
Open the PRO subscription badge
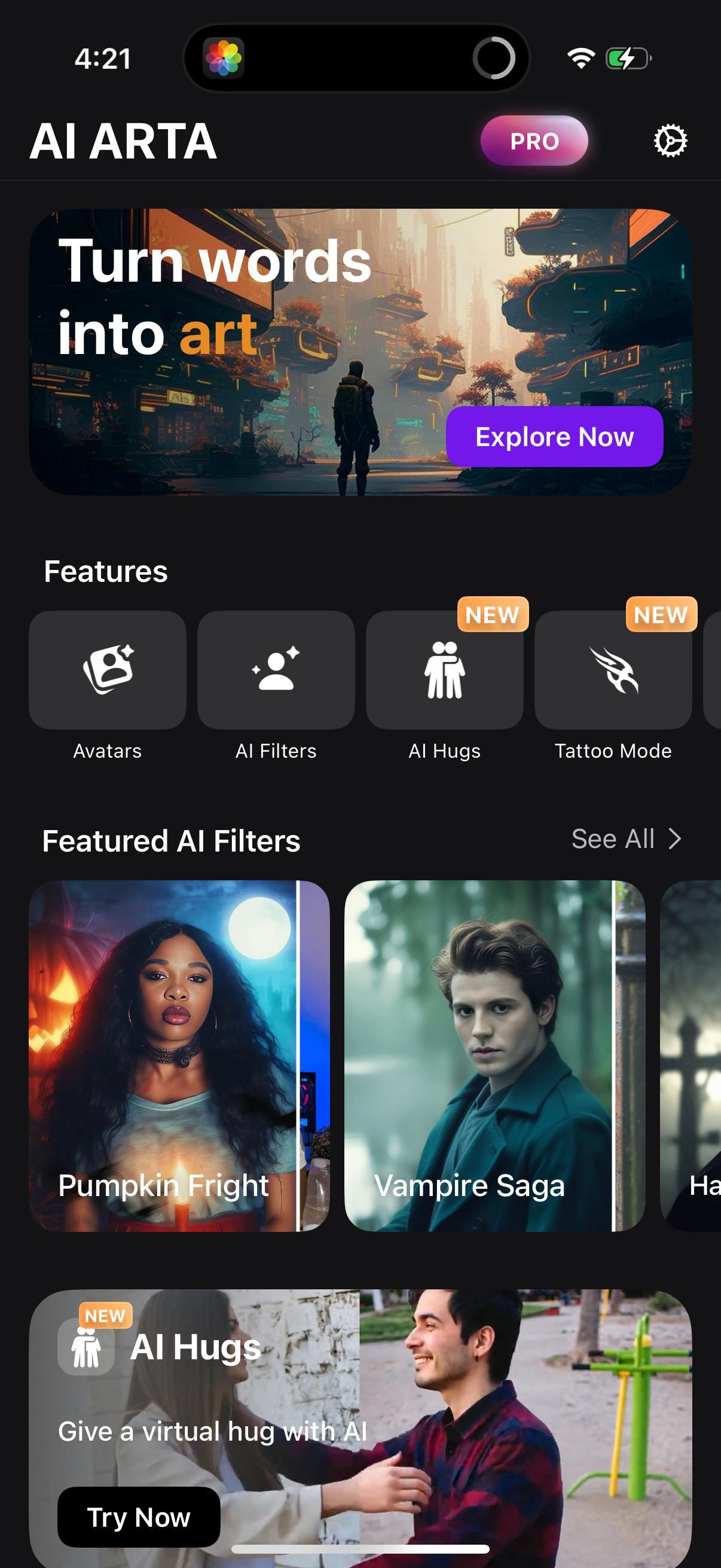click(x=534, y=141)
